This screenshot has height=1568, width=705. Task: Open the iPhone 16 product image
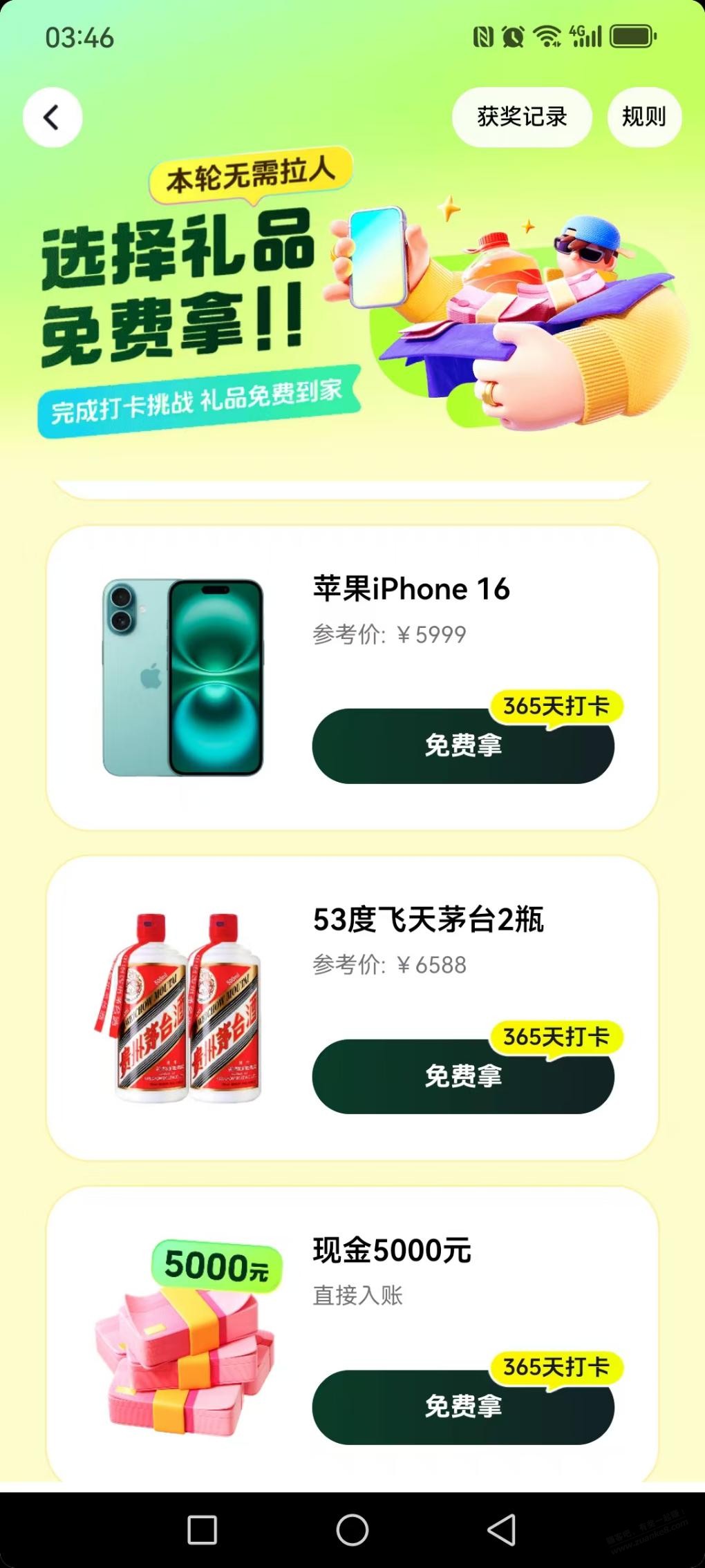(x=183, y=677)
